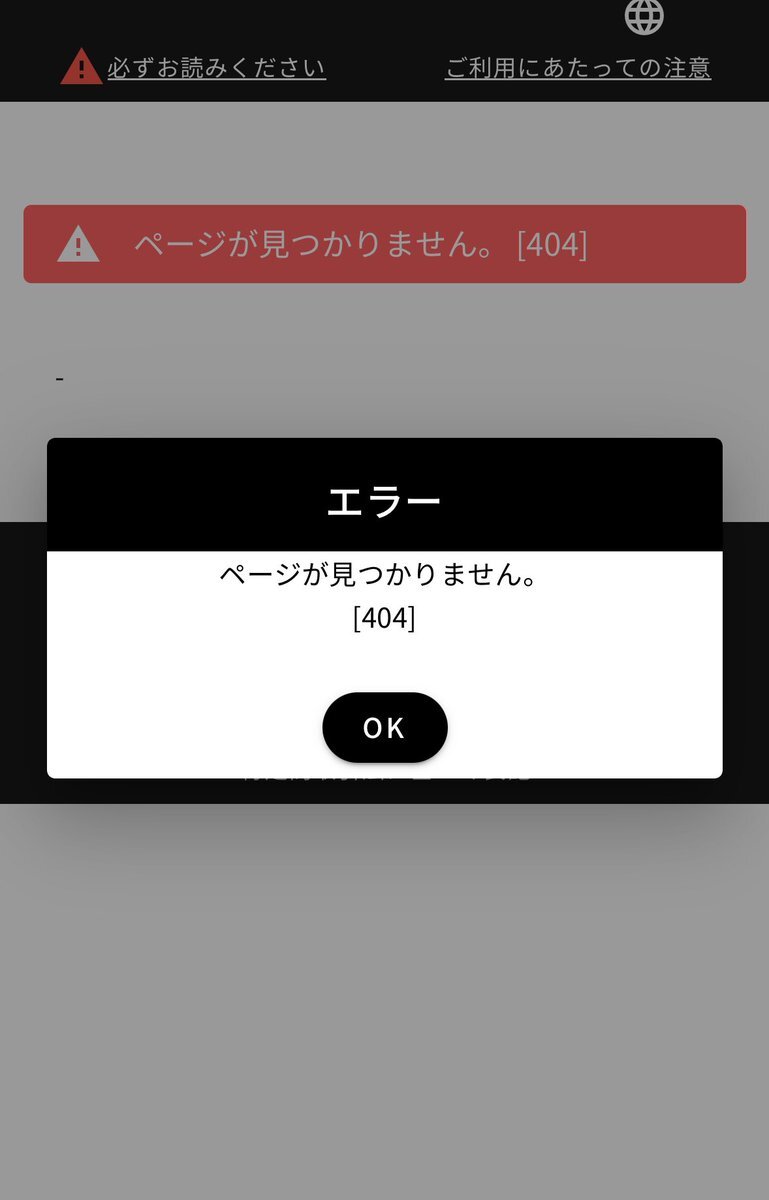
Task: Dismiss the error dialog with OK
Action: click(384, 728)
